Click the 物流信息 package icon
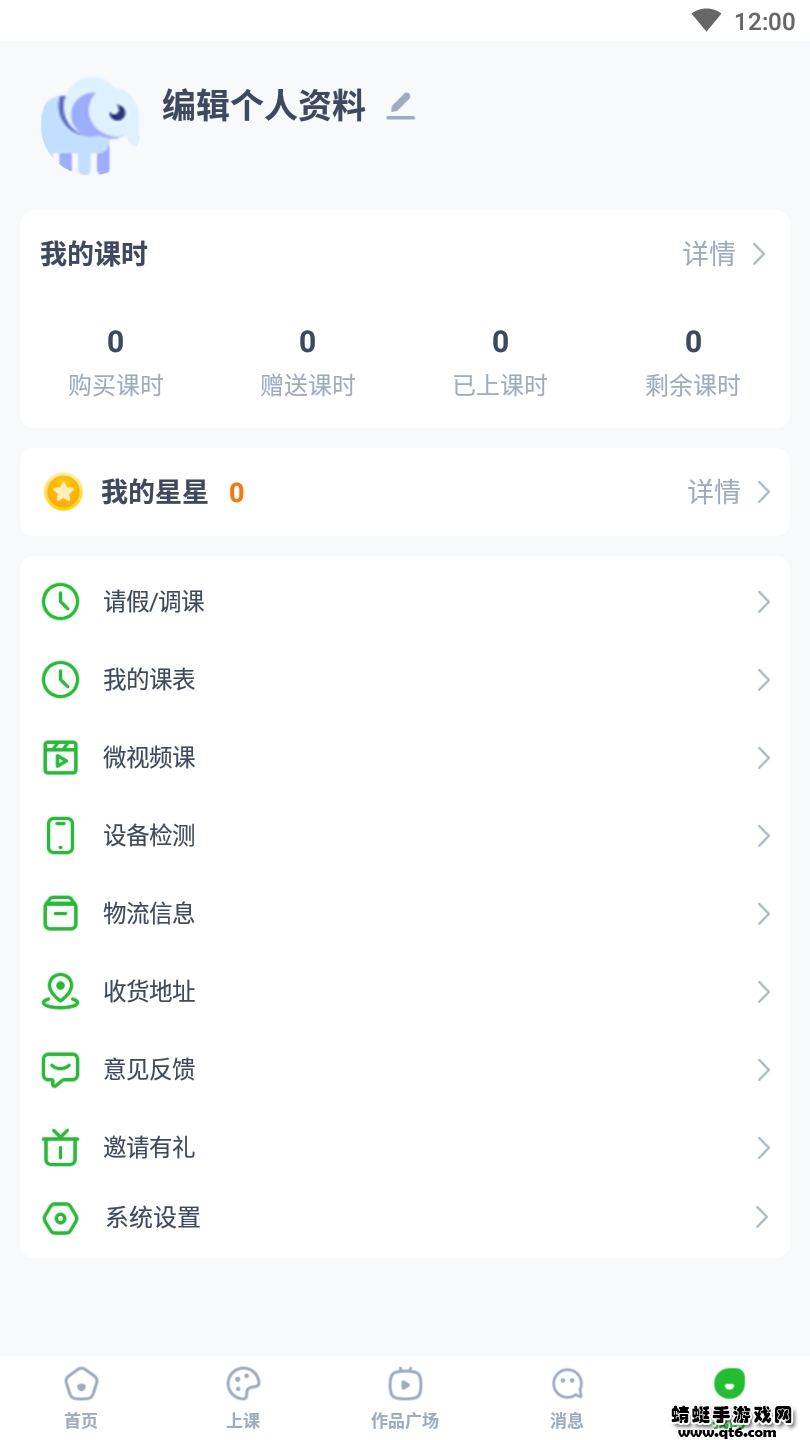Screen dimensions: 810x1440 (x=60, y=913)
